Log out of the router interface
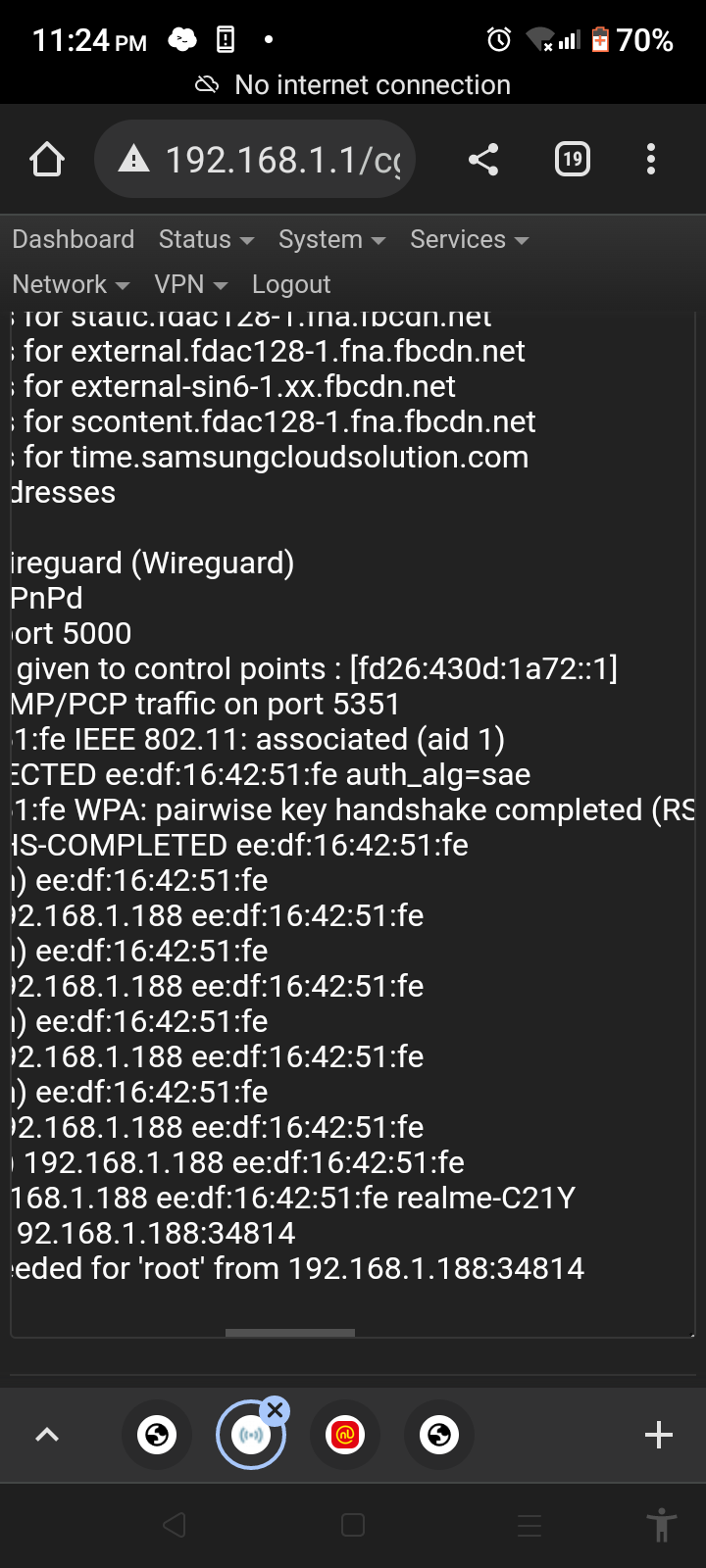 click(x=291, y=284)
